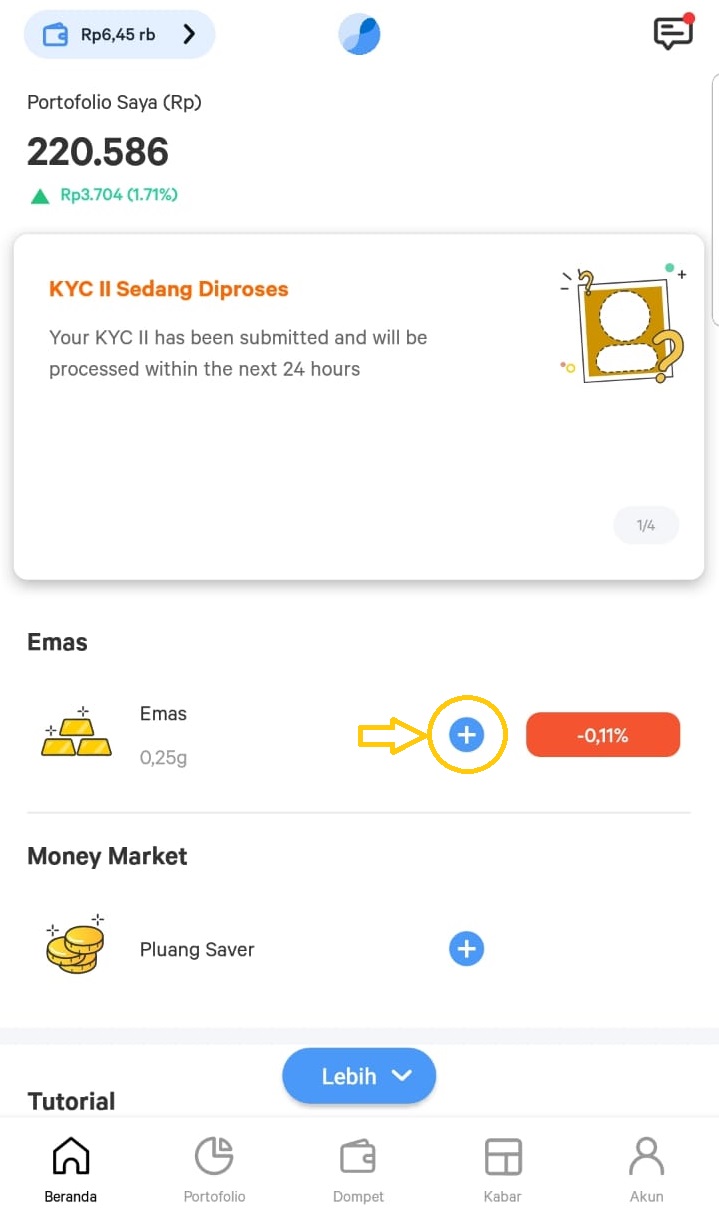Open the wallet balance Rp6,45 rb chip
The width and height of the screenshot is (719, 1223).
(x=118, y=35)
